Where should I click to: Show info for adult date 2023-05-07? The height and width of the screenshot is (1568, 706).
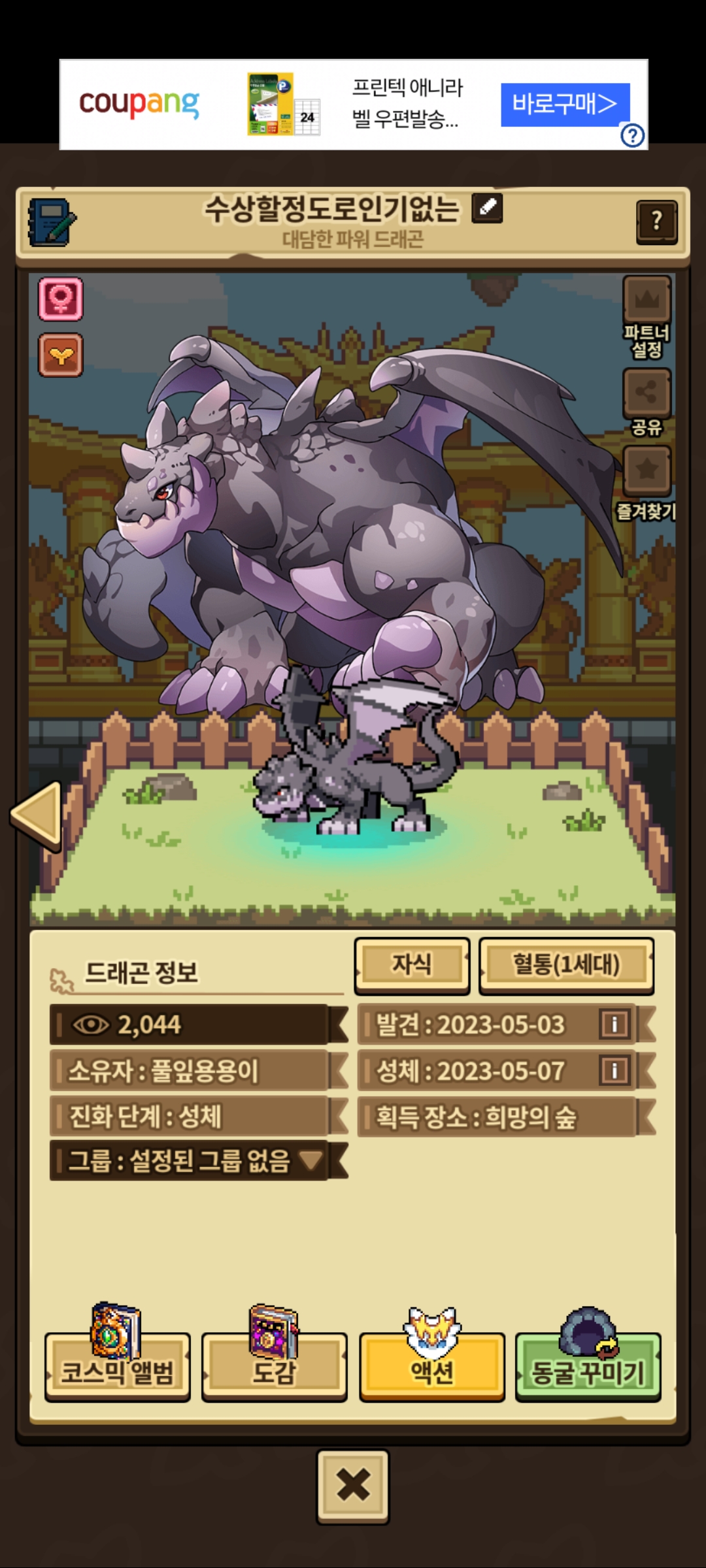tap(614, 1071)
